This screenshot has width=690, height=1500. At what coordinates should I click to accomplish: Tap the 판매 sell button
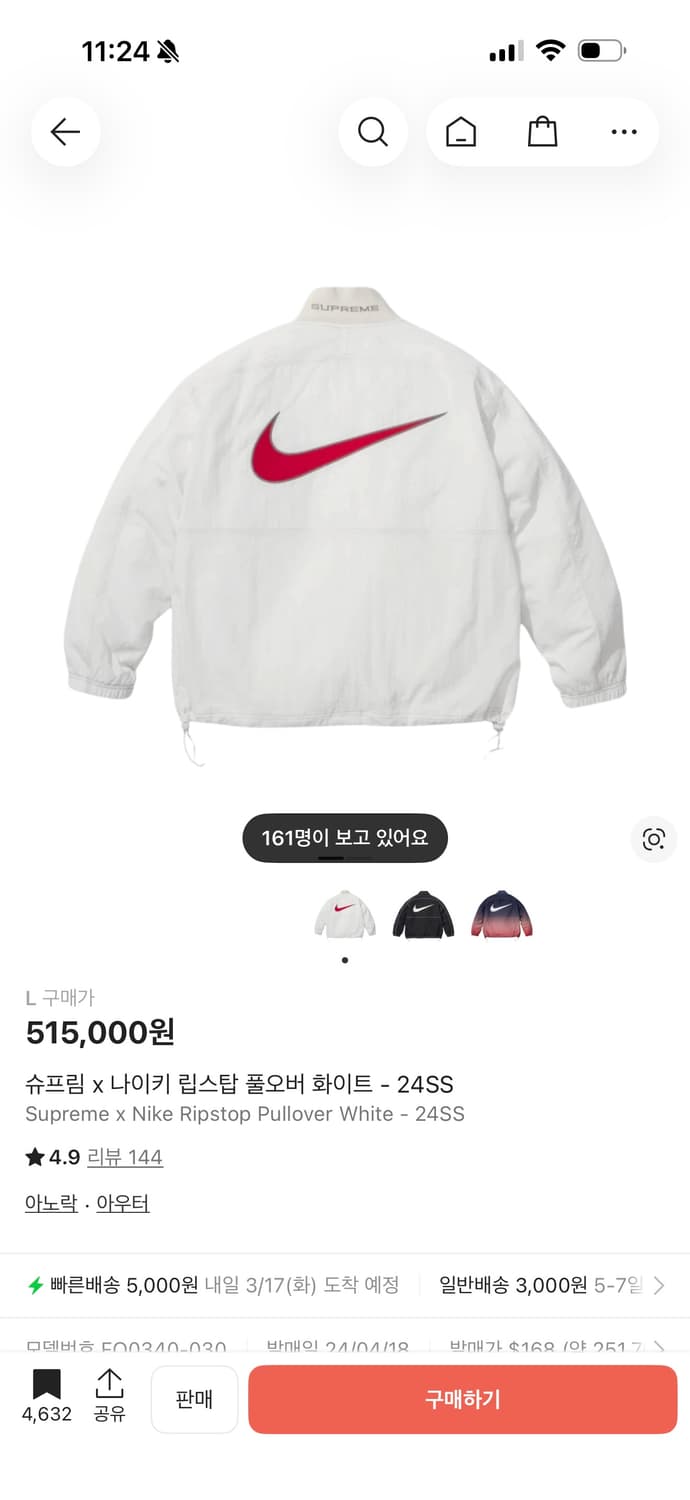(x=194, y=1399)
